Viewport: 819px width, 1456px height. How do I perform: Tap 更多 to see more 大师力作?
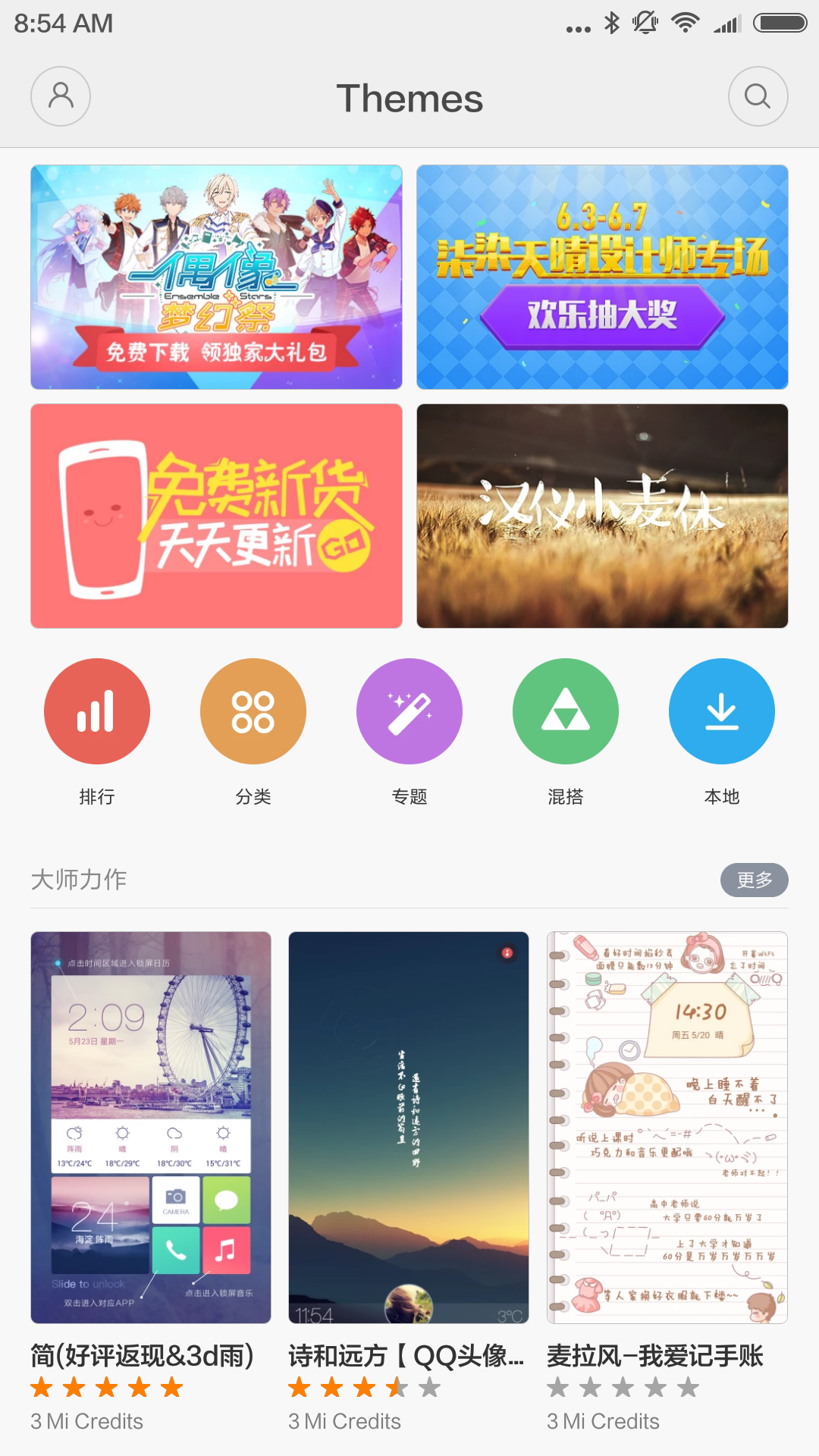click(x=755, y=880)
